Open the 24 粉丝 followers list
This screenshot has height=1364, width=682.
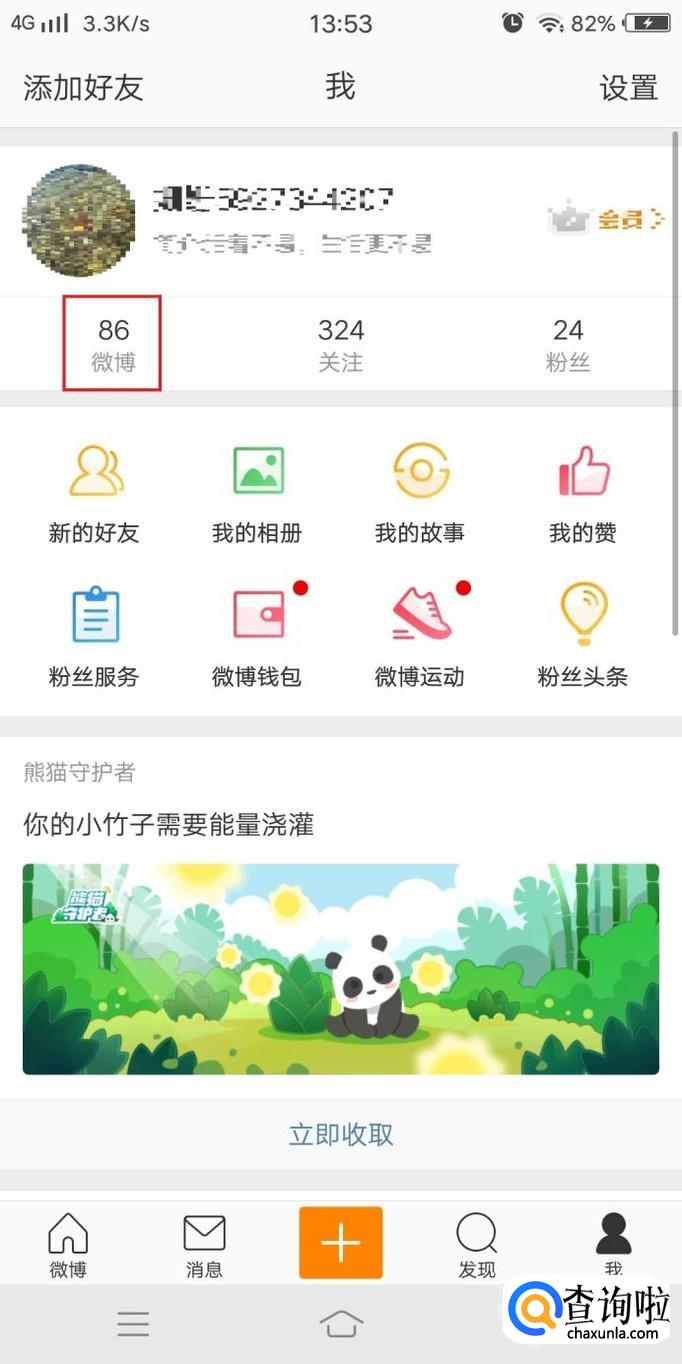(x=568, y=344)
